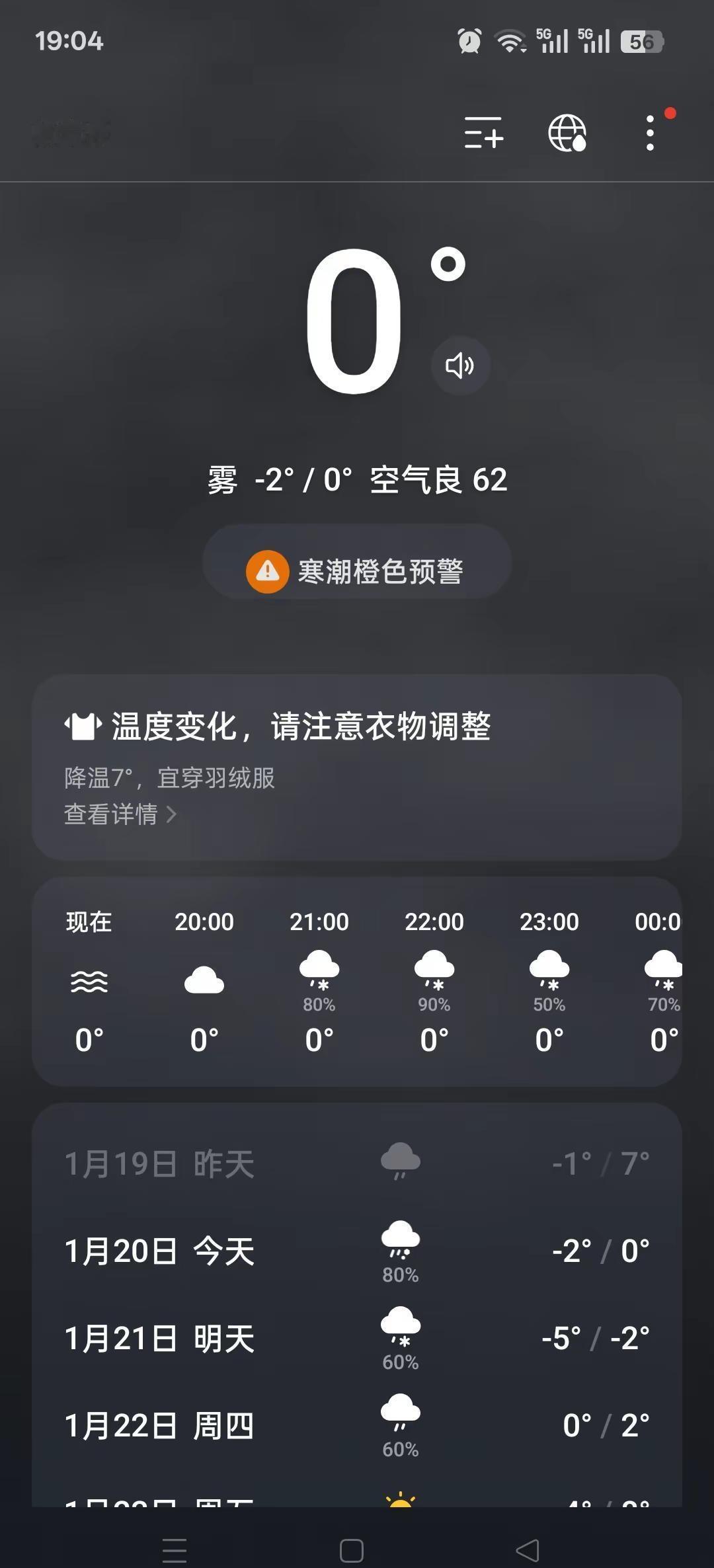The width and height of the screenshot is (714, 1568).
Task: Select the 23:00 hourly forecast column
Action: 551,978
